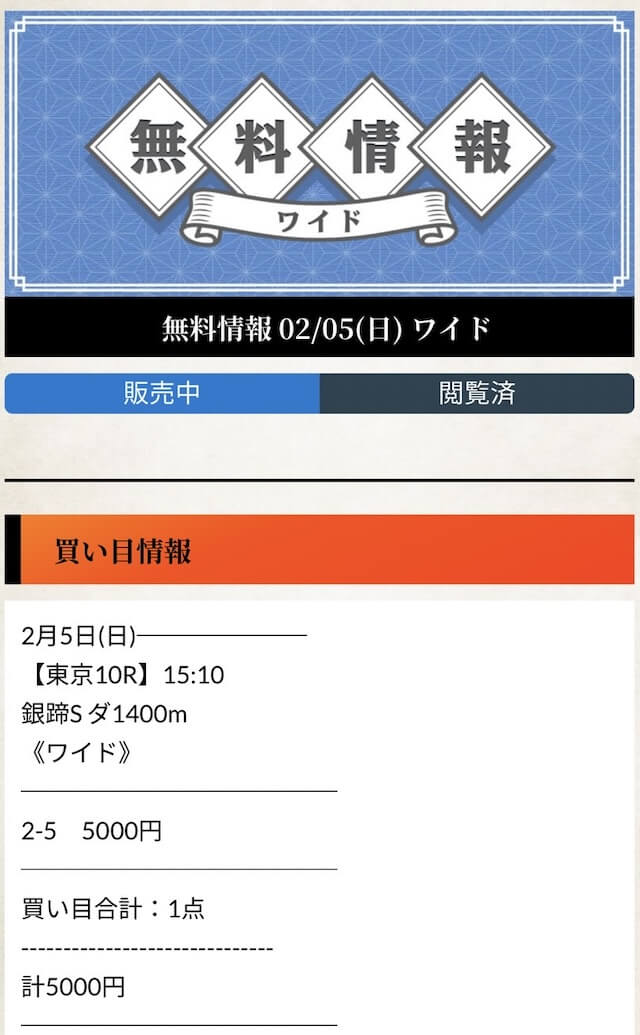Switch to the 販売中 tab
640x1035 pixels.
coord(162,393)
